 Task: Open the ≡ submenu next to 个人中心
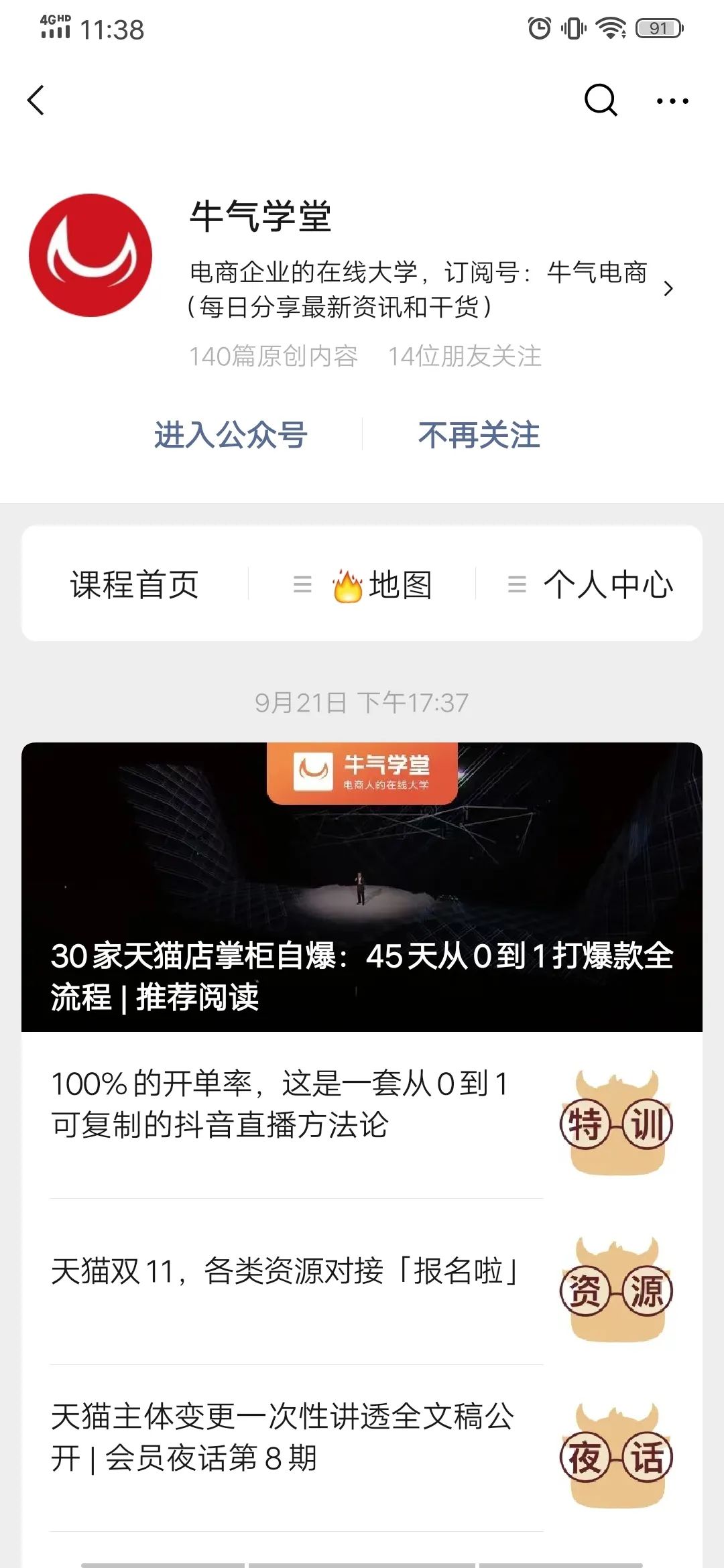(x=516, y=584)
